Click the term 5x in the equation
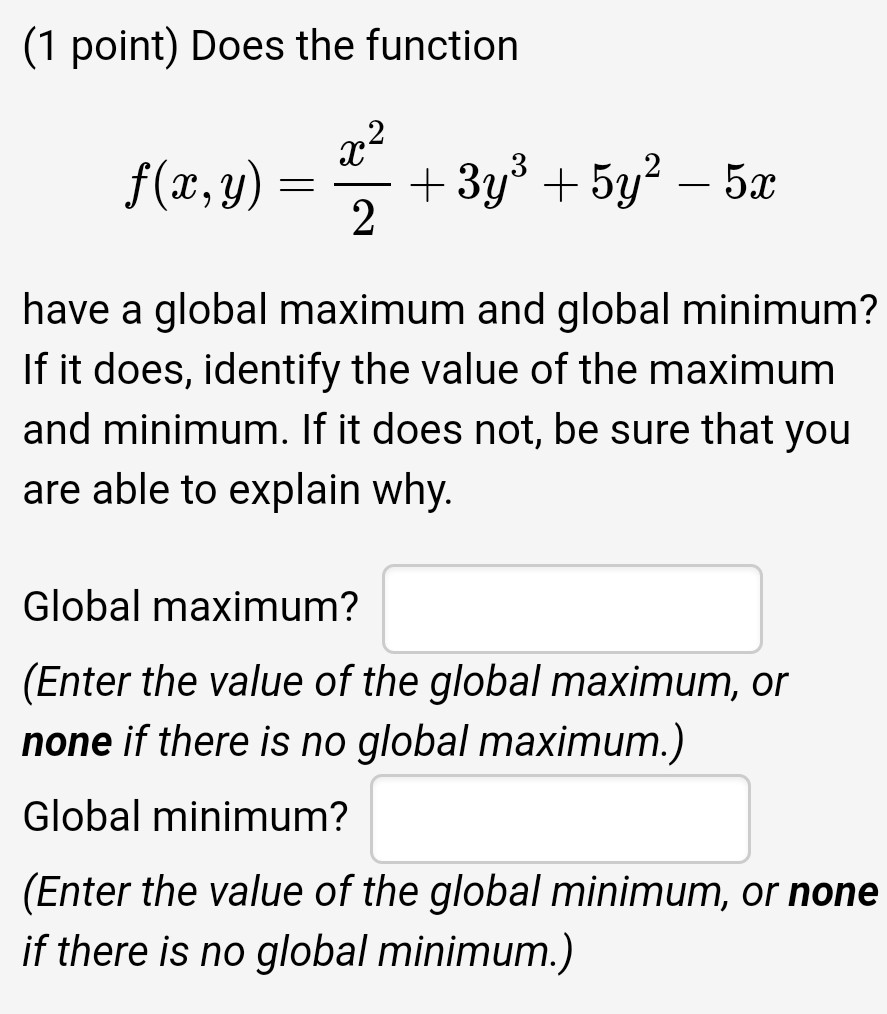 click(746, 183)
